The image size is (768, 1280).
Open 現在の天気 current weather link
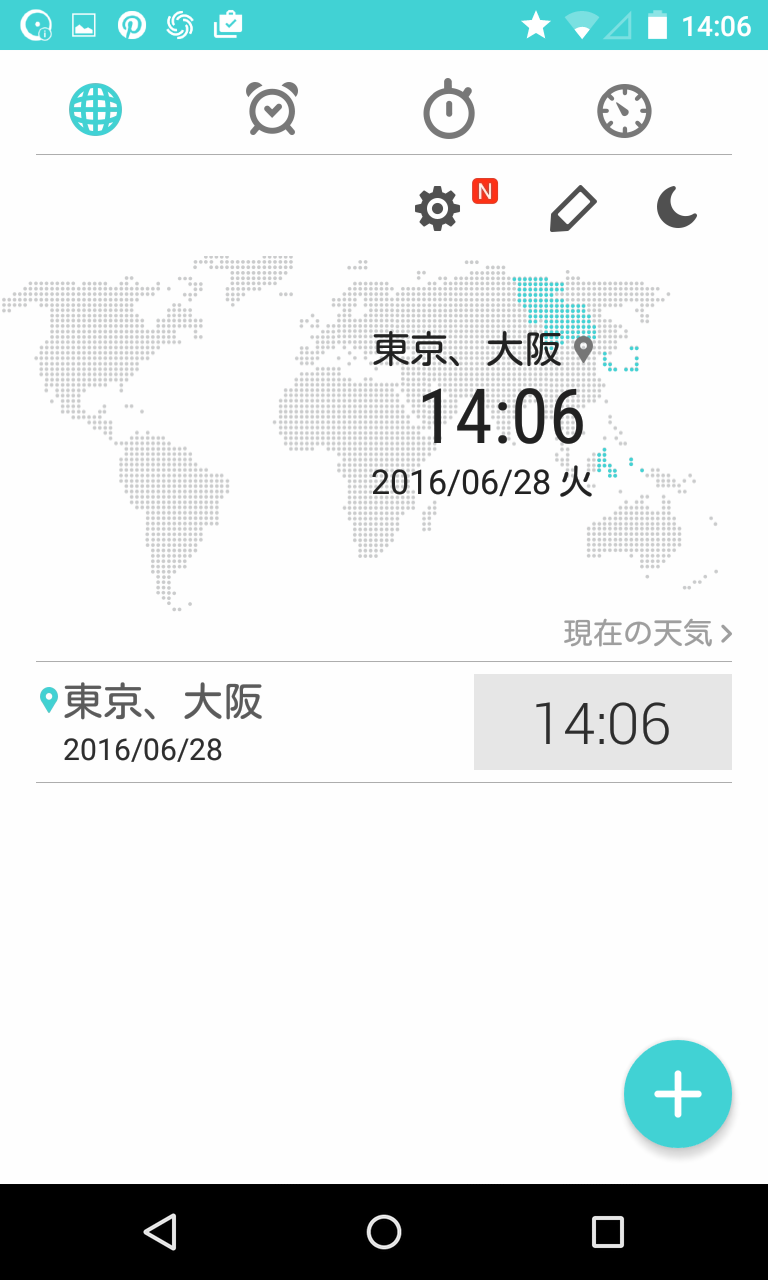(648, 633)
